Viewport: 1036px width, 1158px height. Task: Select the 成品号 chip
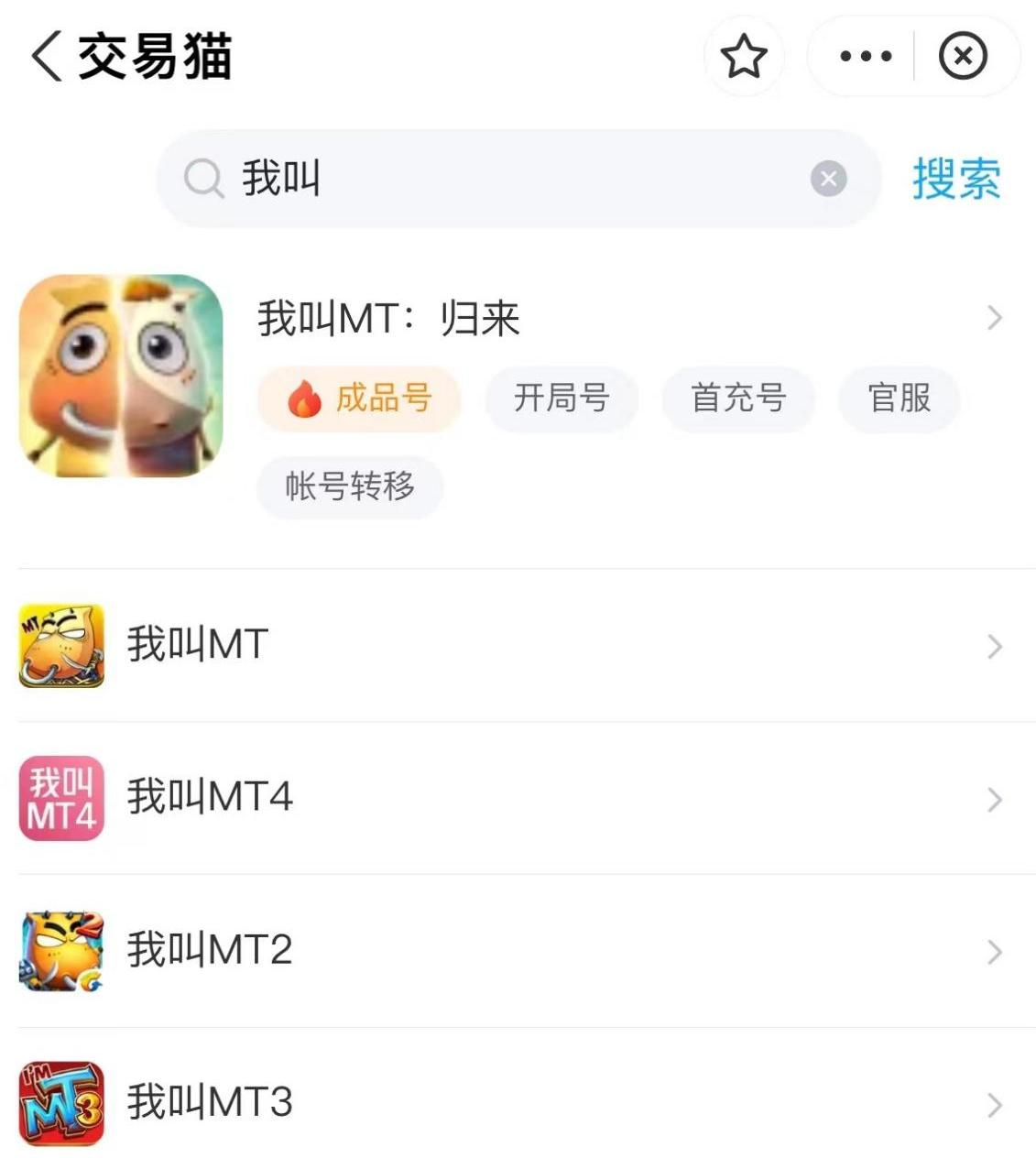359,399
